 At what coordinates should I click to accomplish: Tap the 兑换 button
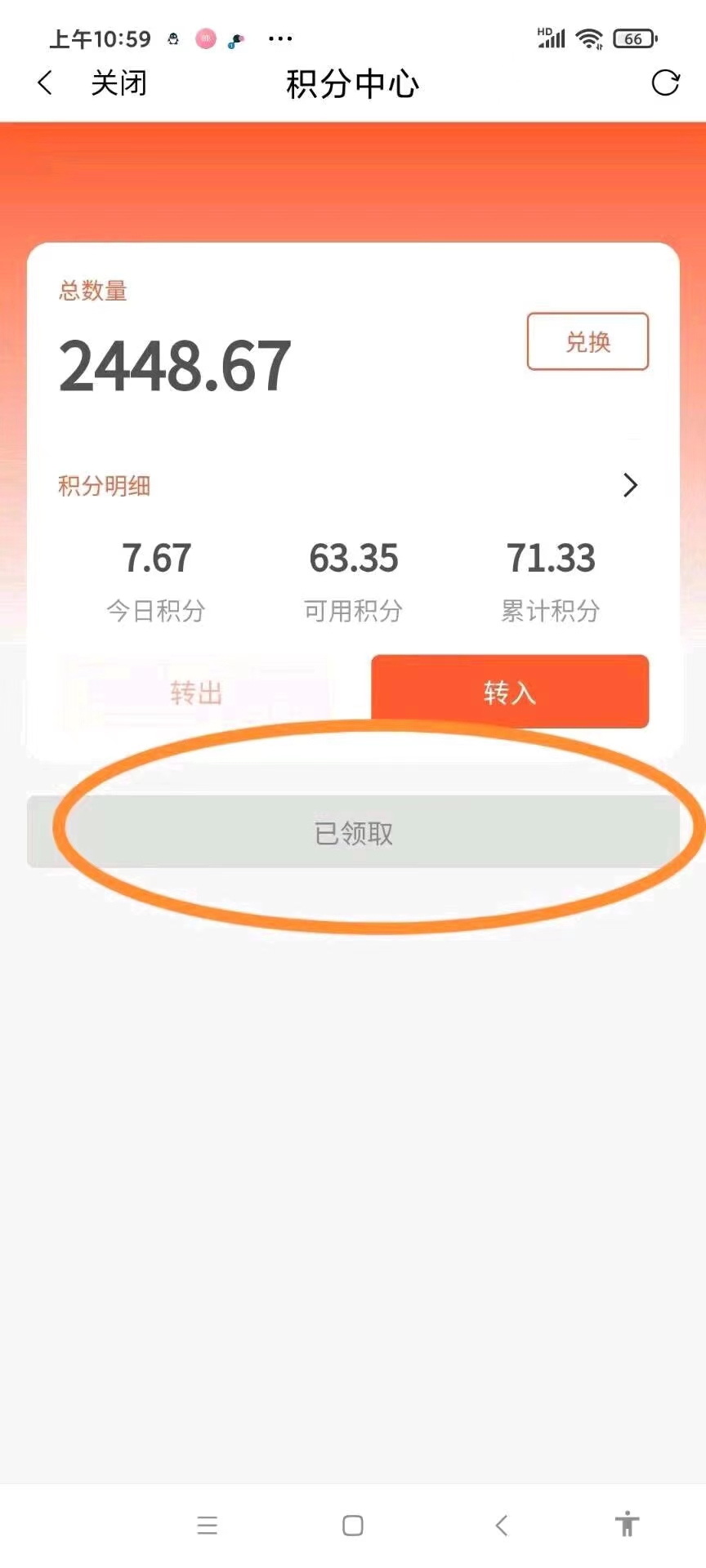(588, 341)
